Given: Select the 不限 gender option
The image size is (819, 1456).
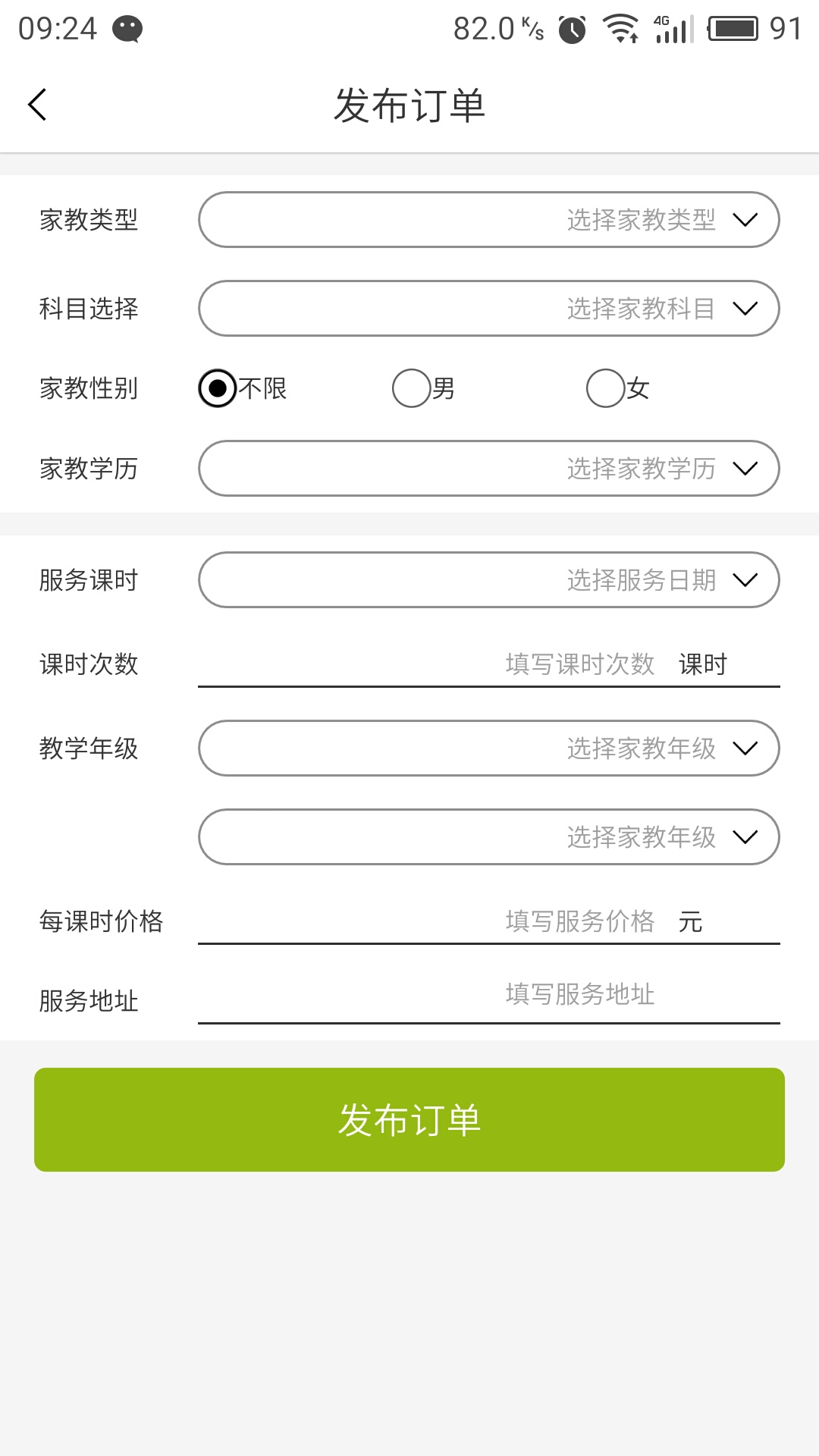Looking at the screenshot, I should (x=218, y=388).
